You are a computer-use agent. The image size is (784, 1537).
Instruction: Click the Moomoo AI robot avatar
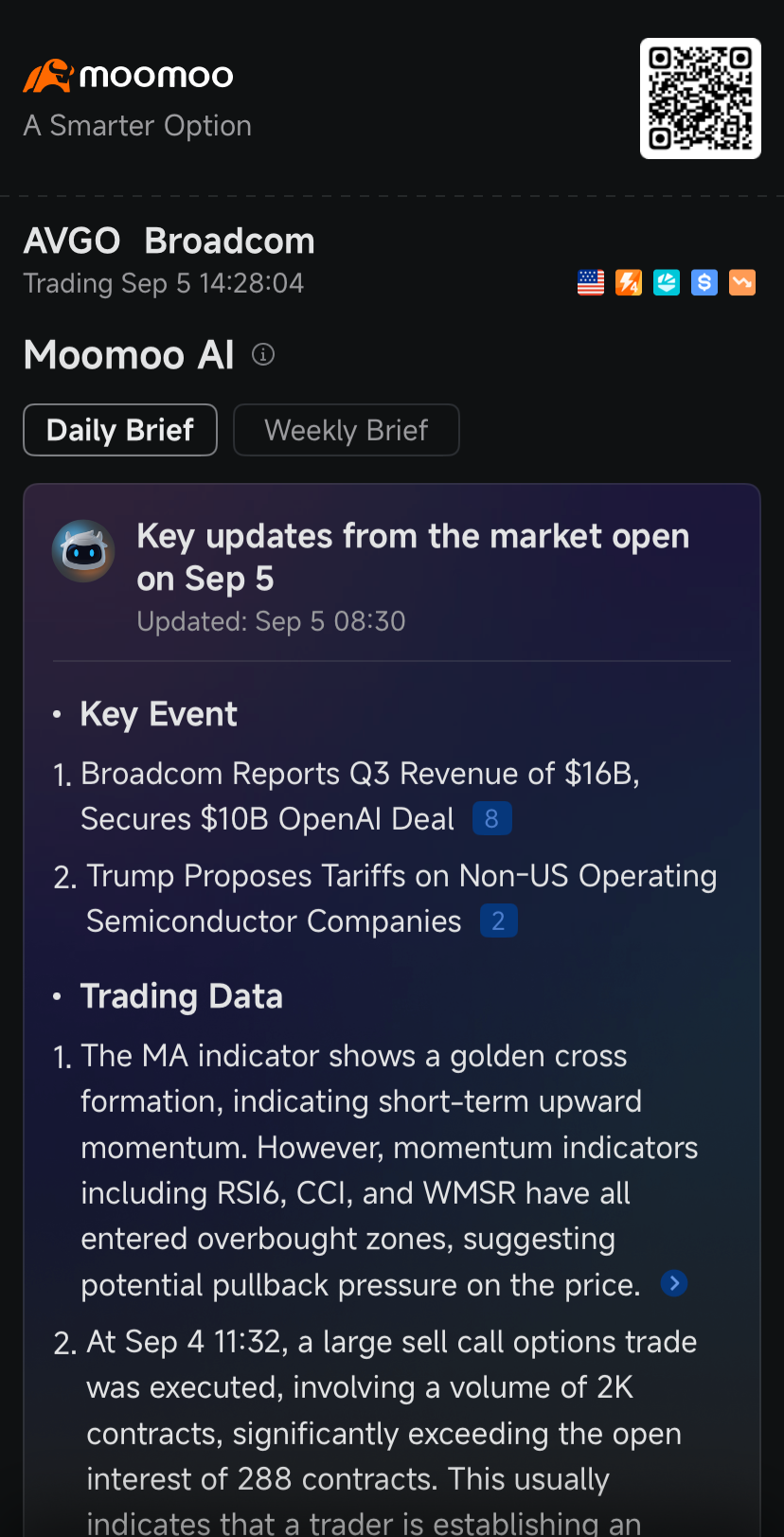click(82, 550)
